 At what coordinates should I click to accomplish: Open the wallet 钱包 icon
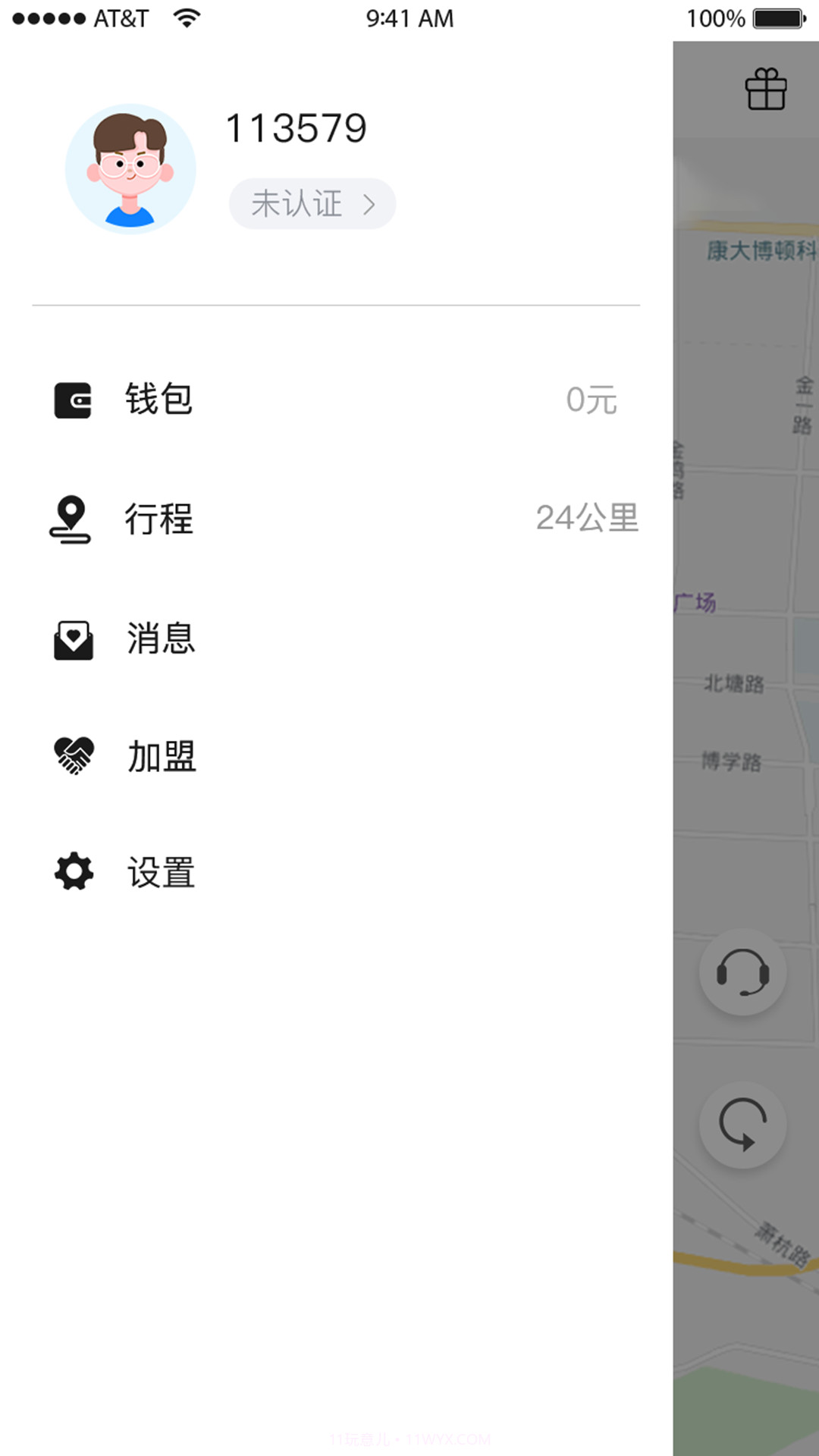click(x=73, y=400)
